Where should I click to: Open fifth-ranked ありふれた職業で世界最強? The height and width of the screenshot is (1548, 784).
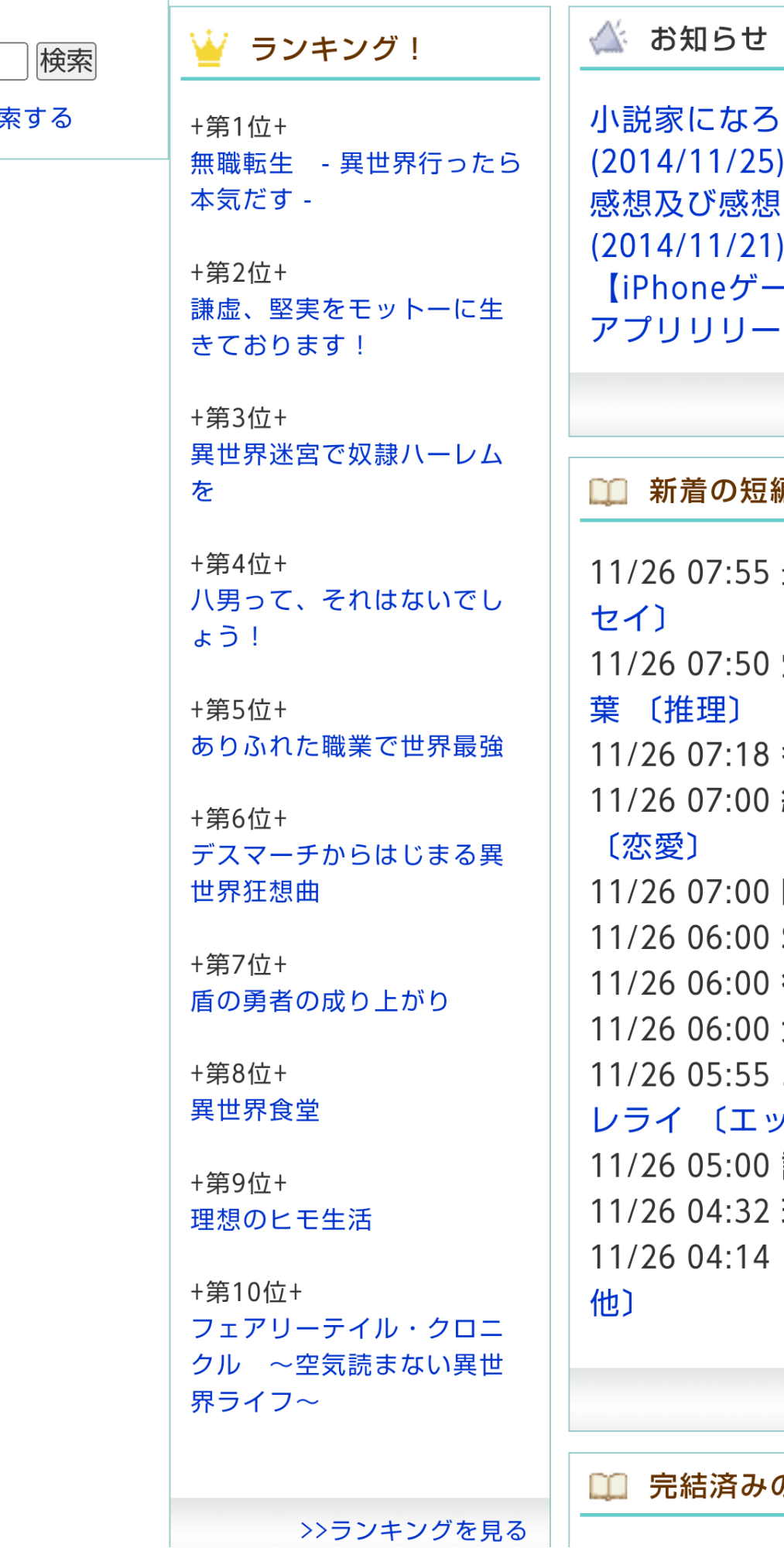(x=347, y=746)
